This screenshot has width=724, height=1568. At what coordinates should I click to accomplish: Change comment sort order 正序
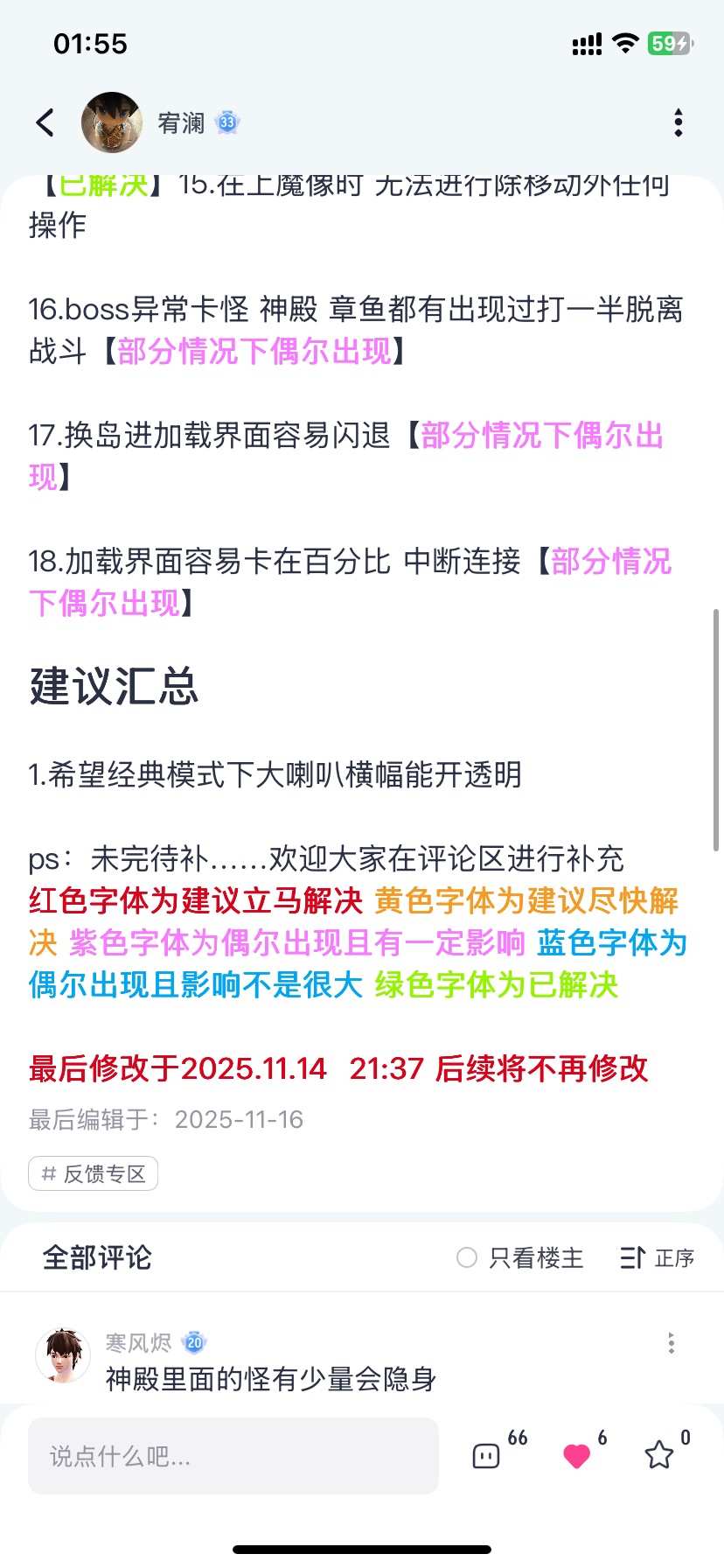pyautogui.click(x=657, y=1257)
